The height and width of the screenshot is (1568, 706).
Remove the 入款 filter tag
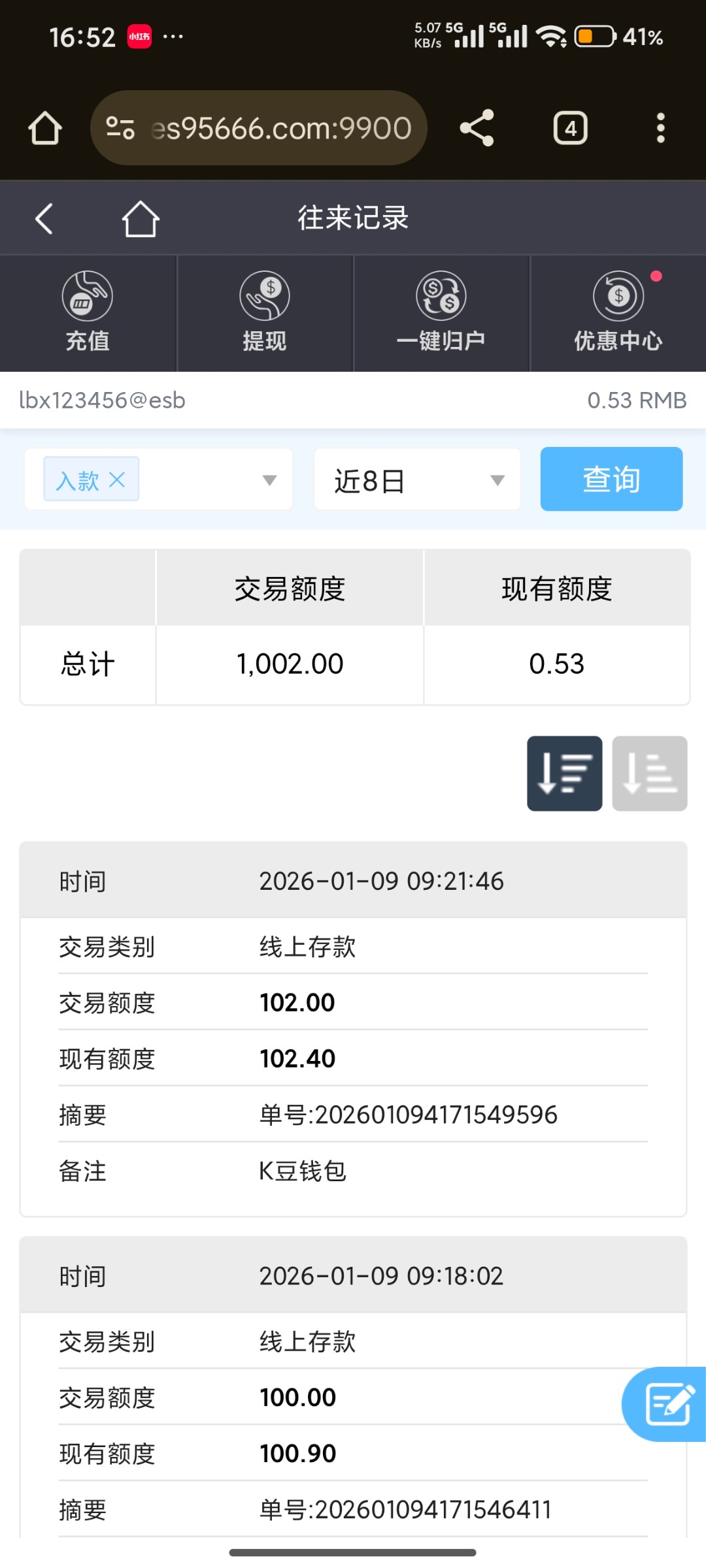(117, 480)
